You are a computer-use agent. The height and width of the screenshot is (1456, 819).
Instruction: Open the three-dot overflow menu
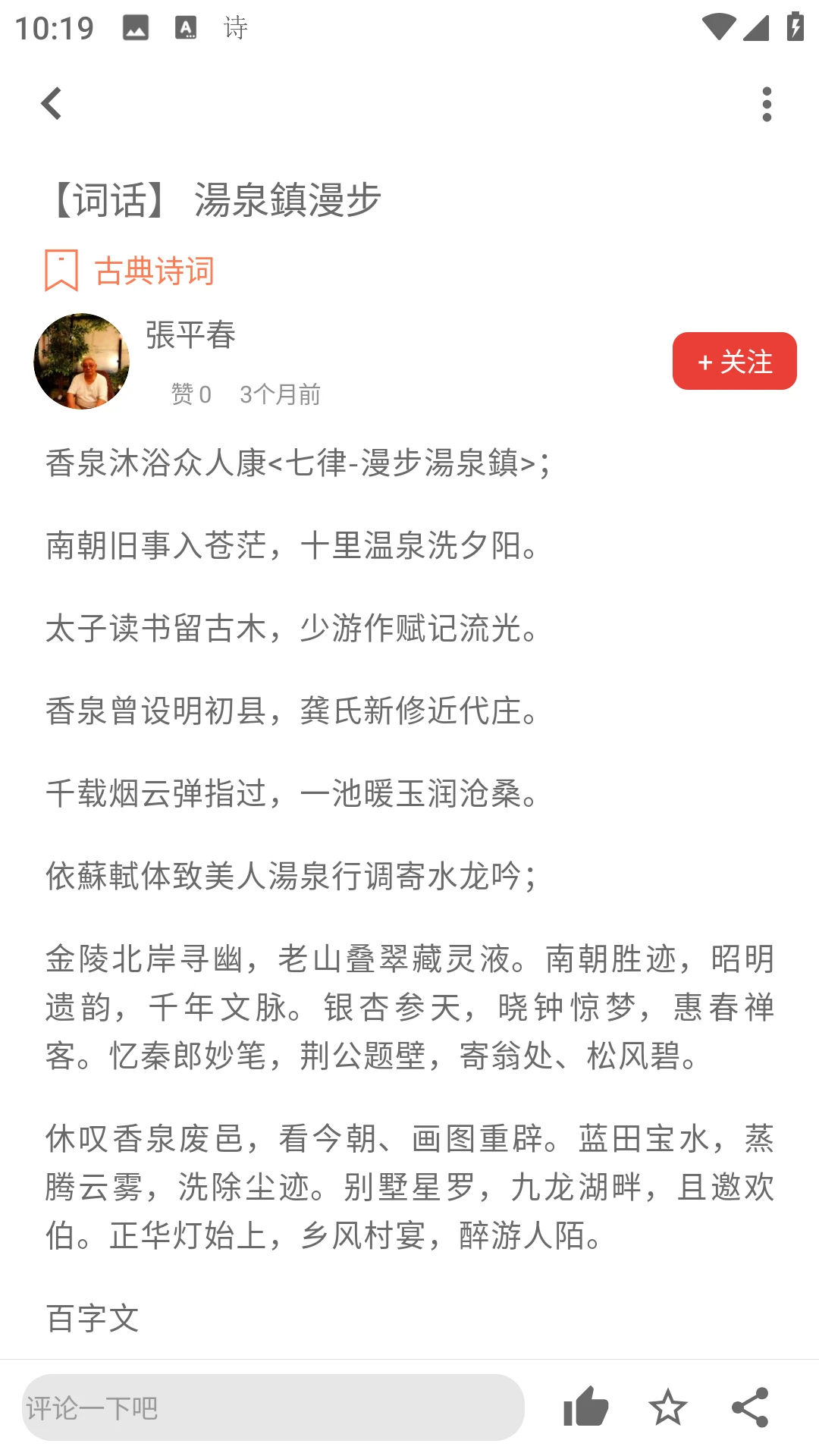click(767, 104)
